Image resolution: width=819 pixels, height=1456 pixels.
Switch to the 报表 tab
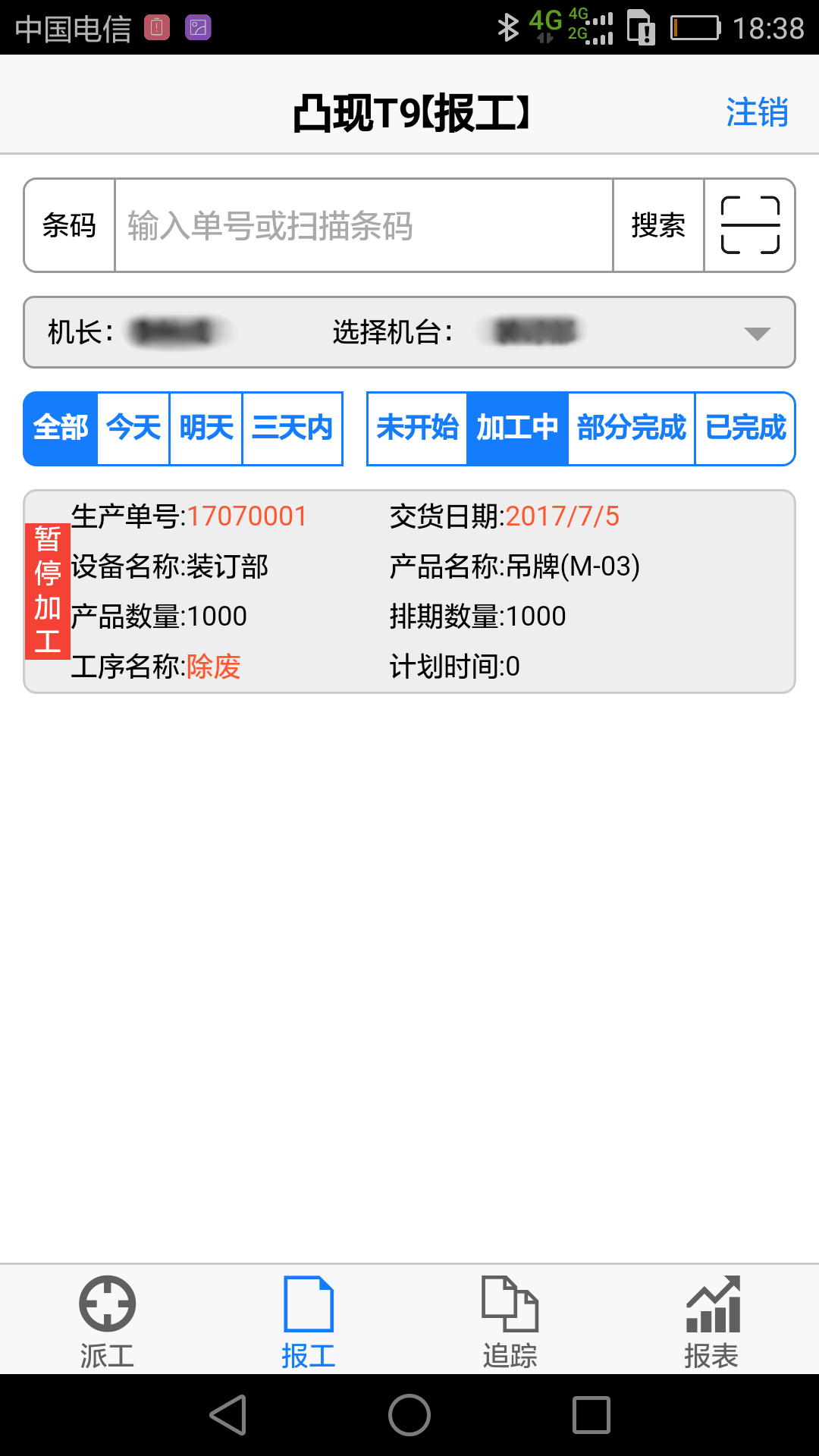pyautogui.click(x=711, y=1321)
